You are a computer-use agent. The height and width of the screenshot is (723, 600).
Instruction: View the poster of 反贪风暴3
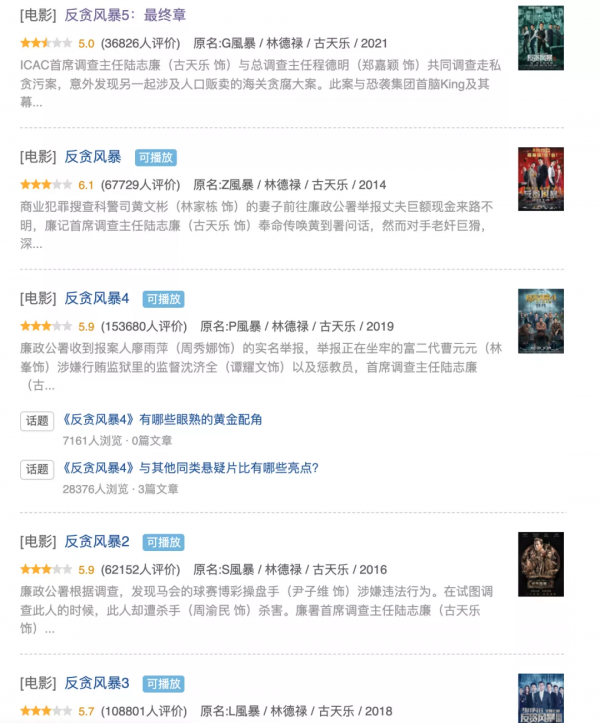540,699
